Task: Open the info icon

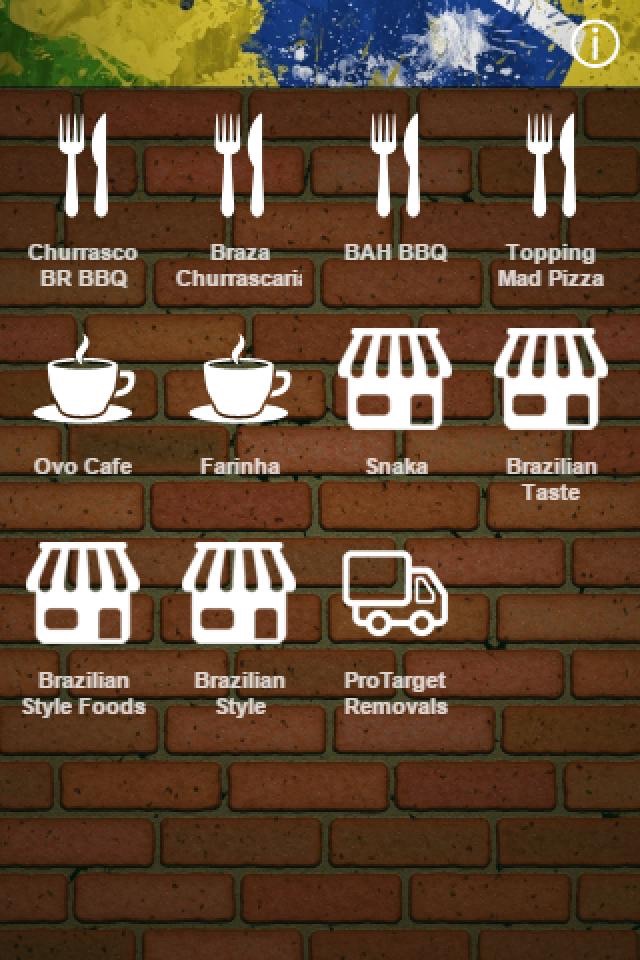Action: tap(595, 43)
